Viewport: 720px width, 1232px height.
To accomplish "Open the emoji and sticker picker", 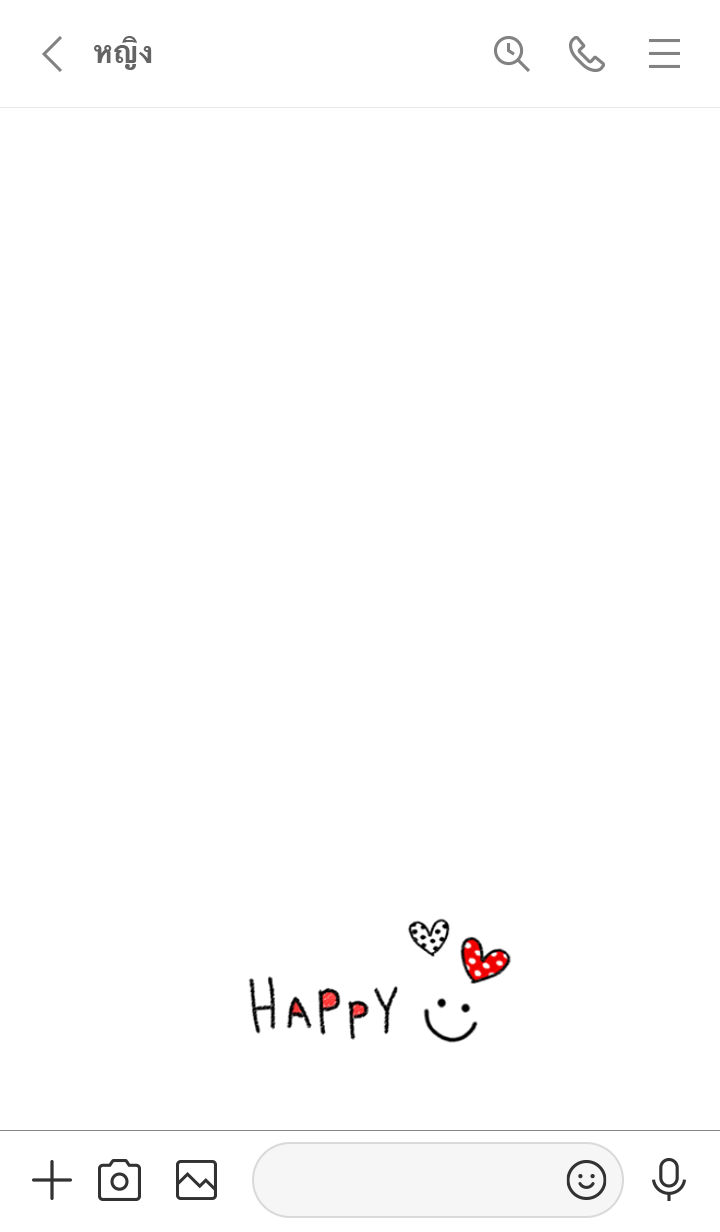I will (586, 1180).
